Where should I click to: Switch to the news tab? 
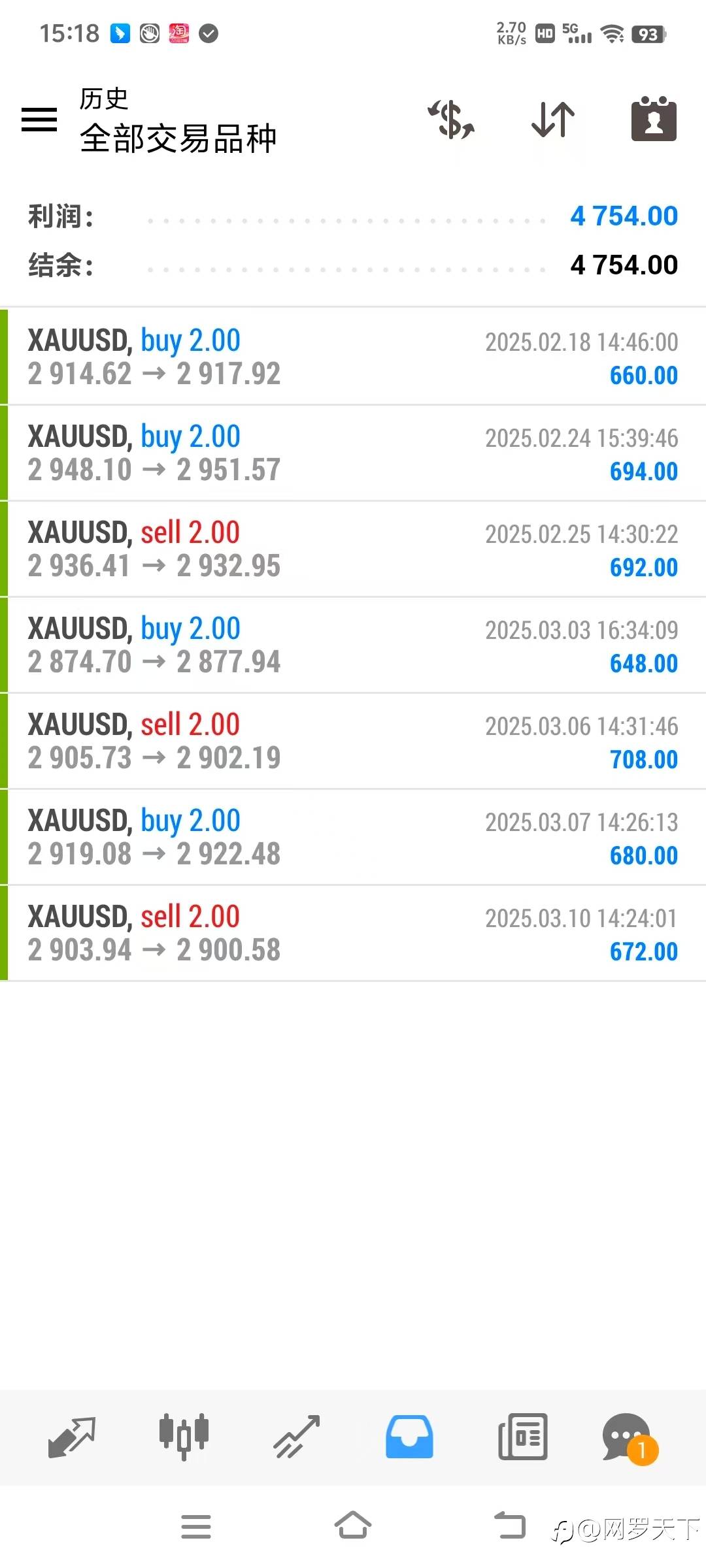click(522, 1437)
